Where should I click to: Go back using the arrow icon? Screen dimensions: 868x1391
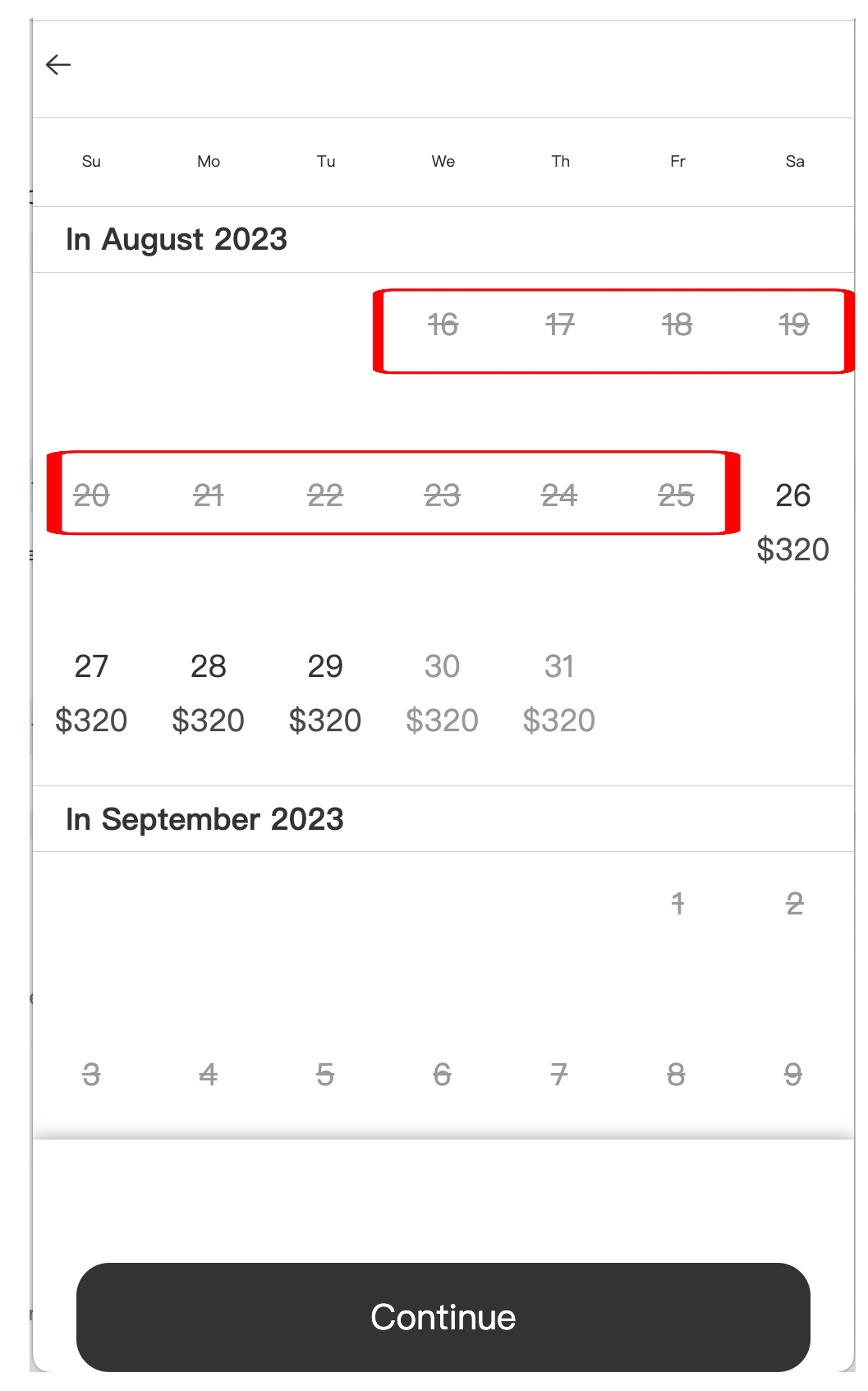pos(58,65)
